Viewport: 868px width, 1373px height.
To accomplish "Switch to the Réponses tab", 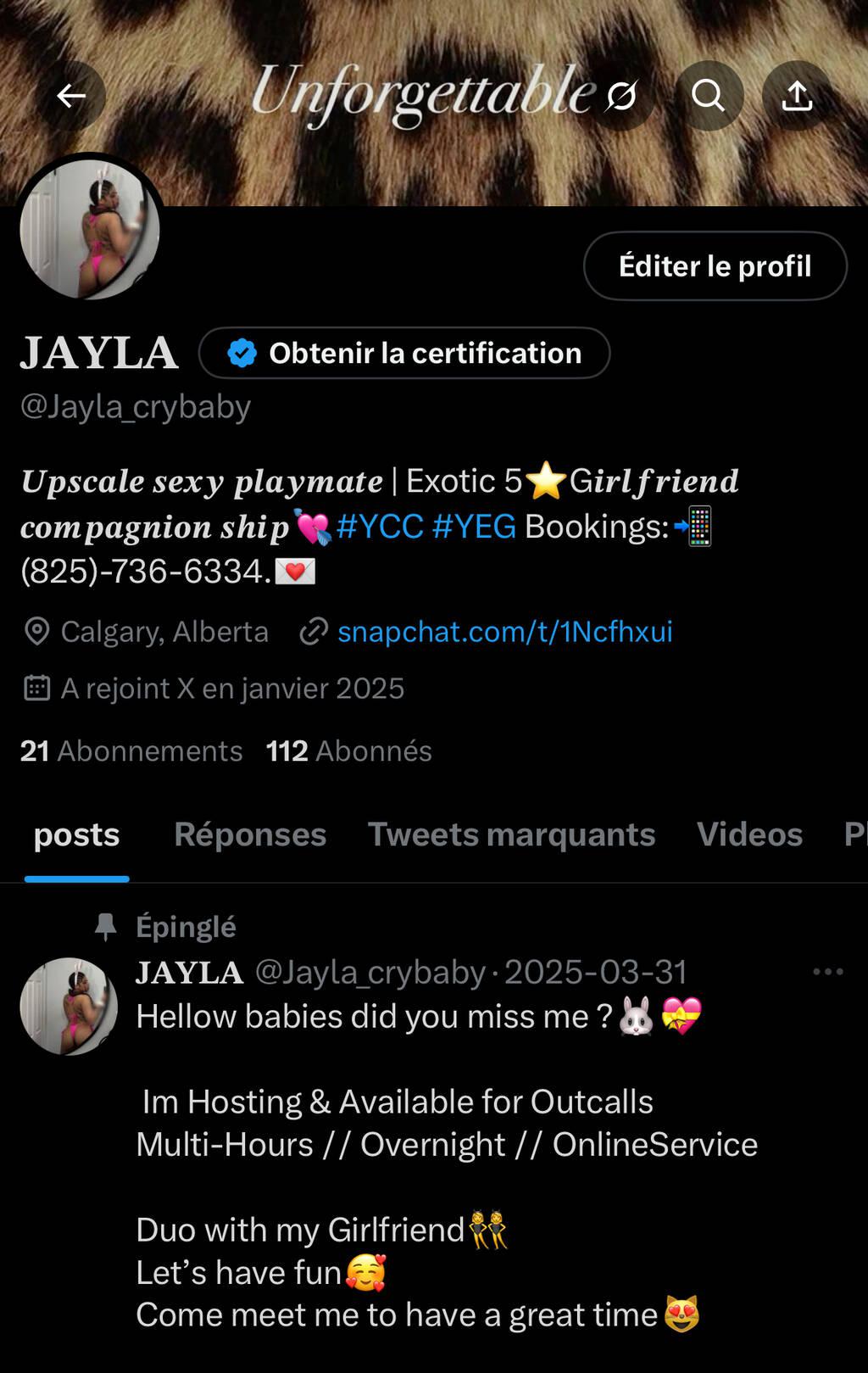I will coord(250,834).
